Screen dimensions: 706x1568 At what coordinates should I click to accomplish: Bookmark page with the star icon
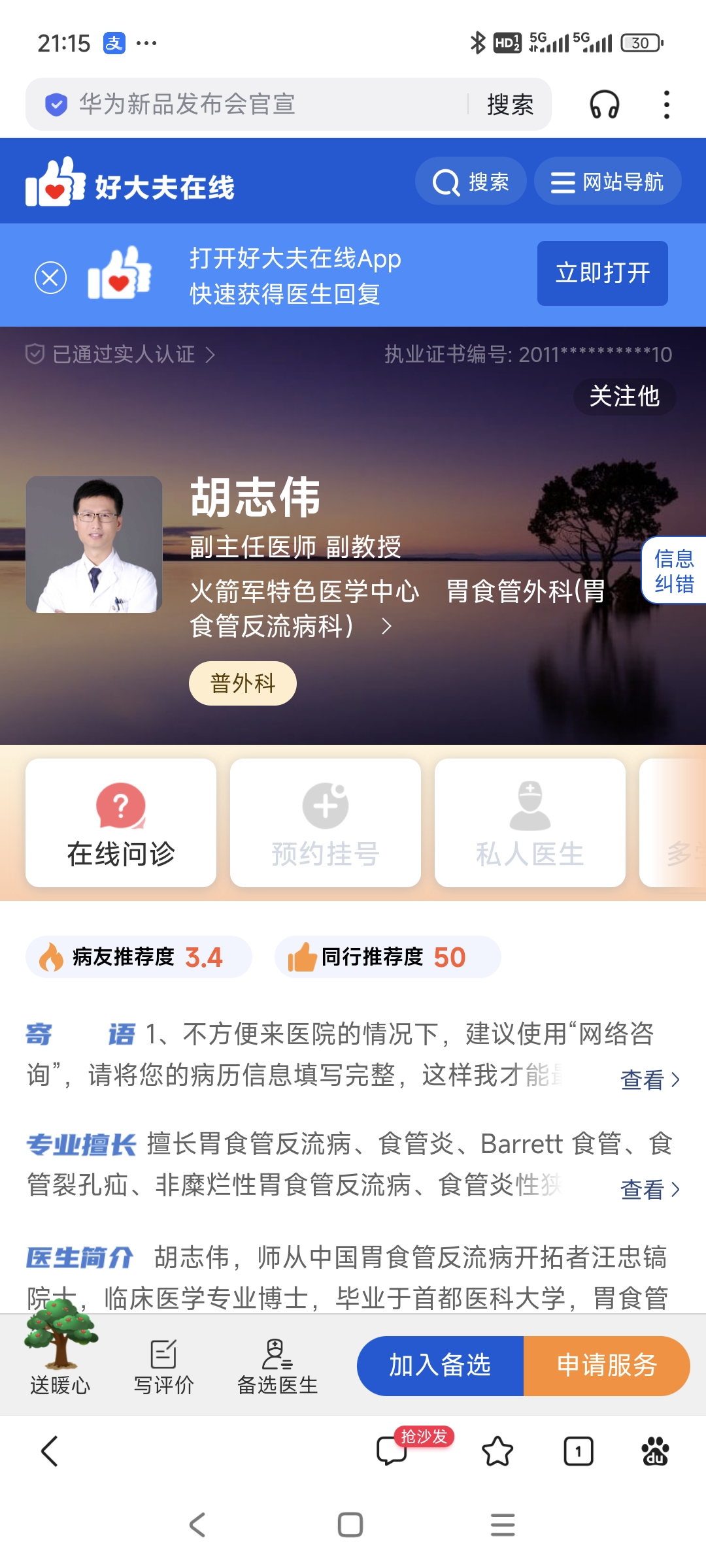click(x=497, y=1452)
